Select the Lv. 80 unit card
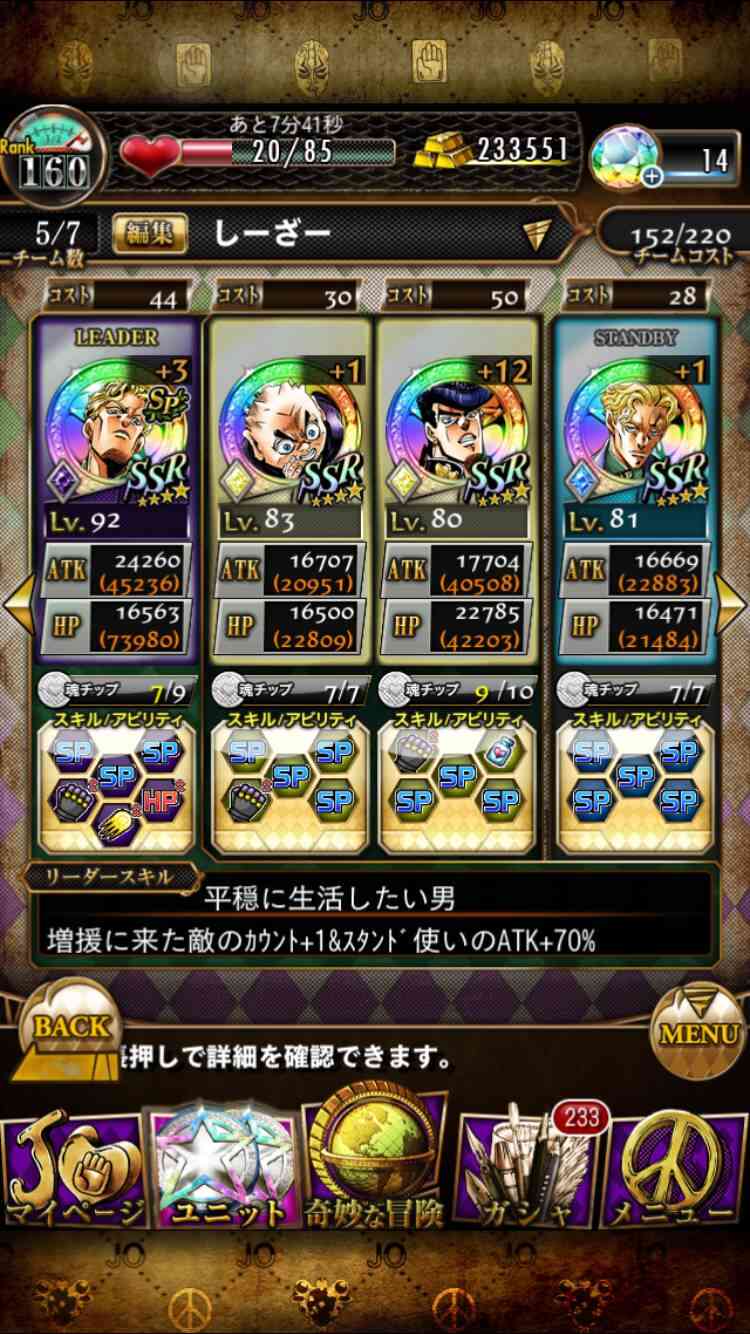 [x=459, y=490]
